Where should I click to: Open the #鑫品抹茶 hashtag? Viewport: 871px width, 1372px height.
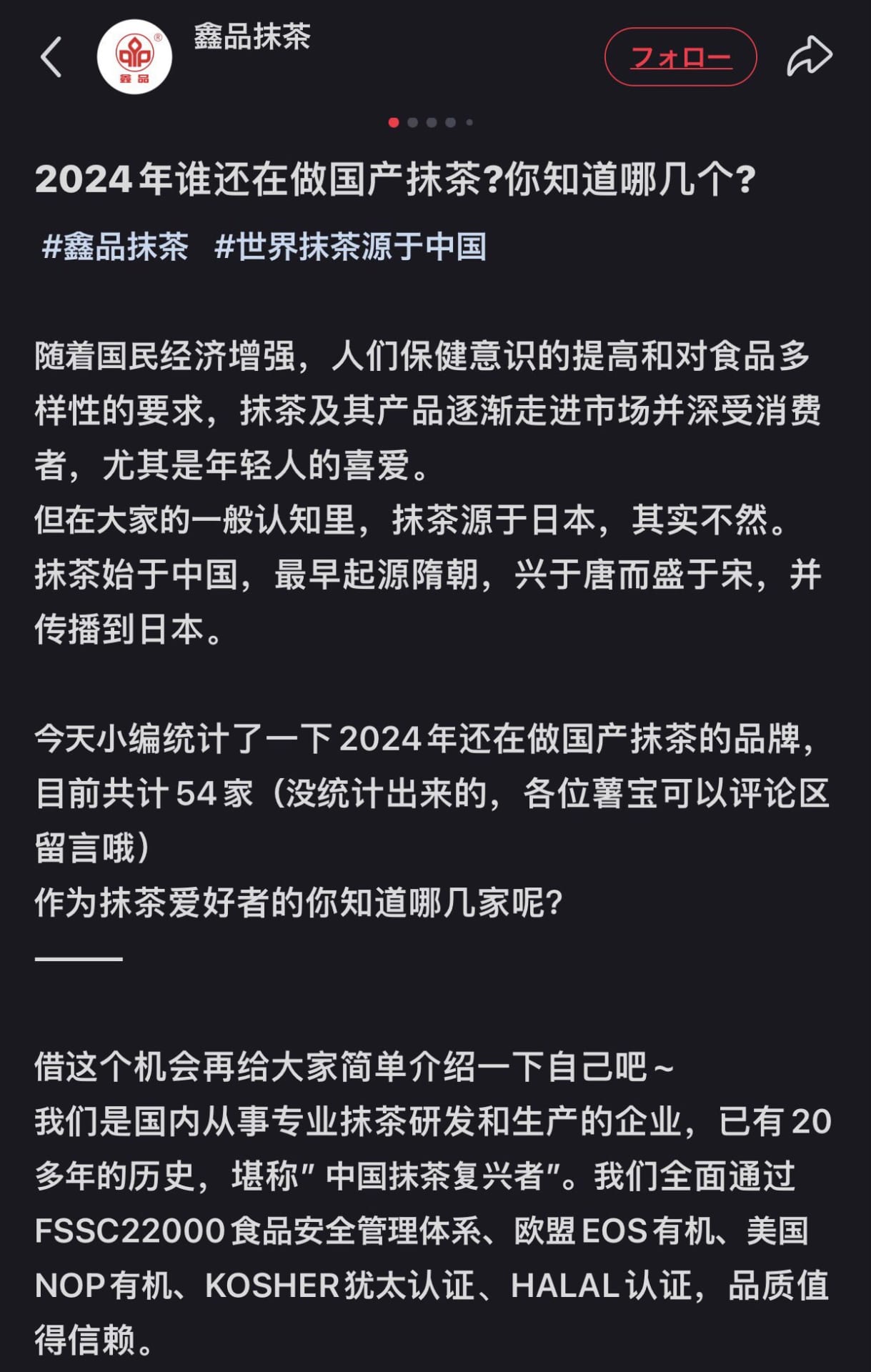[115, 247]
